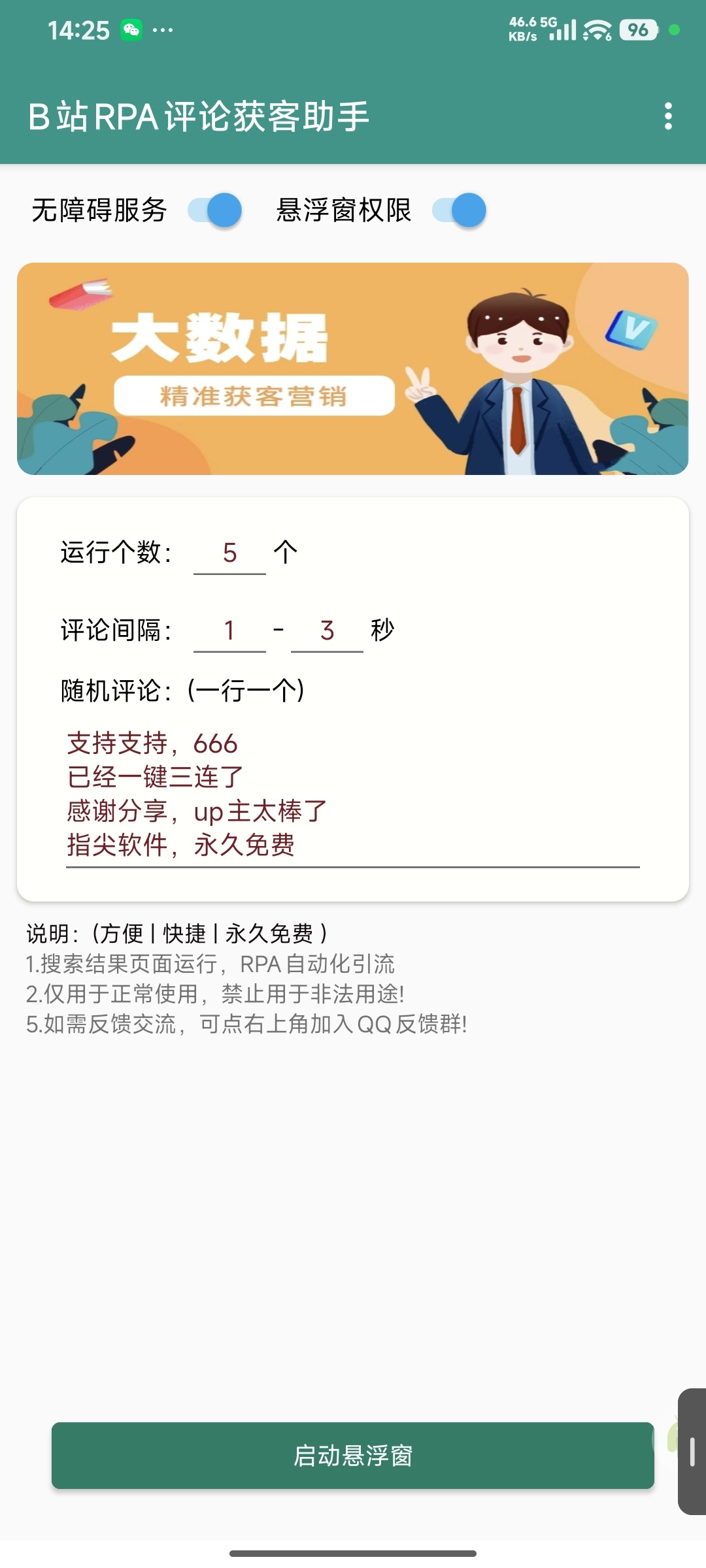Image resolution: width=706 pixels, height=1568 pixels.
Task: Edit the minimum 评论间隔 field showing 1
Action: click(x=229, y=631)
